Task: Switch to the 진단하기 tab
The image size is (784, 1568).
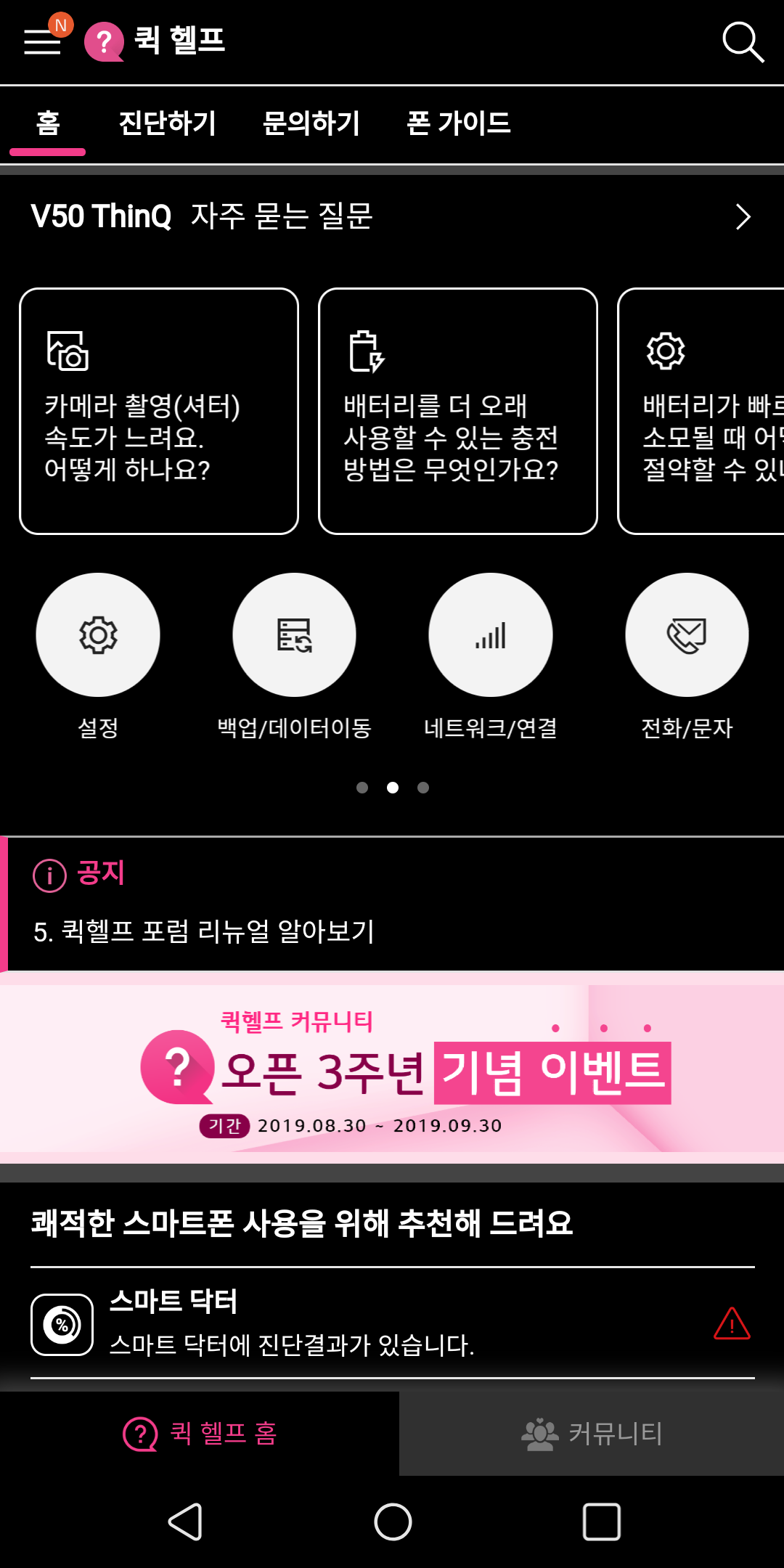Action: pos(167,123)
